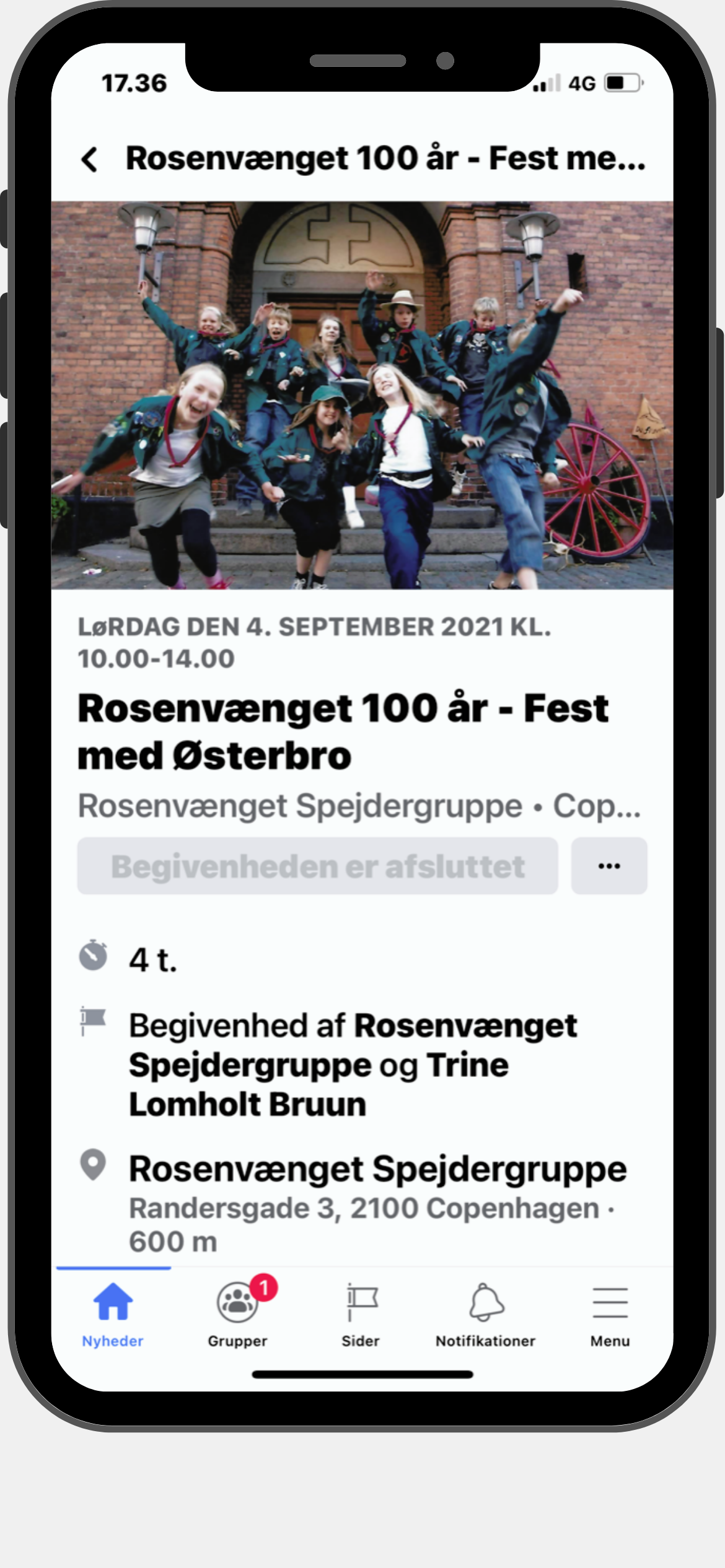Go back using the header arrow

click(90, 159)
